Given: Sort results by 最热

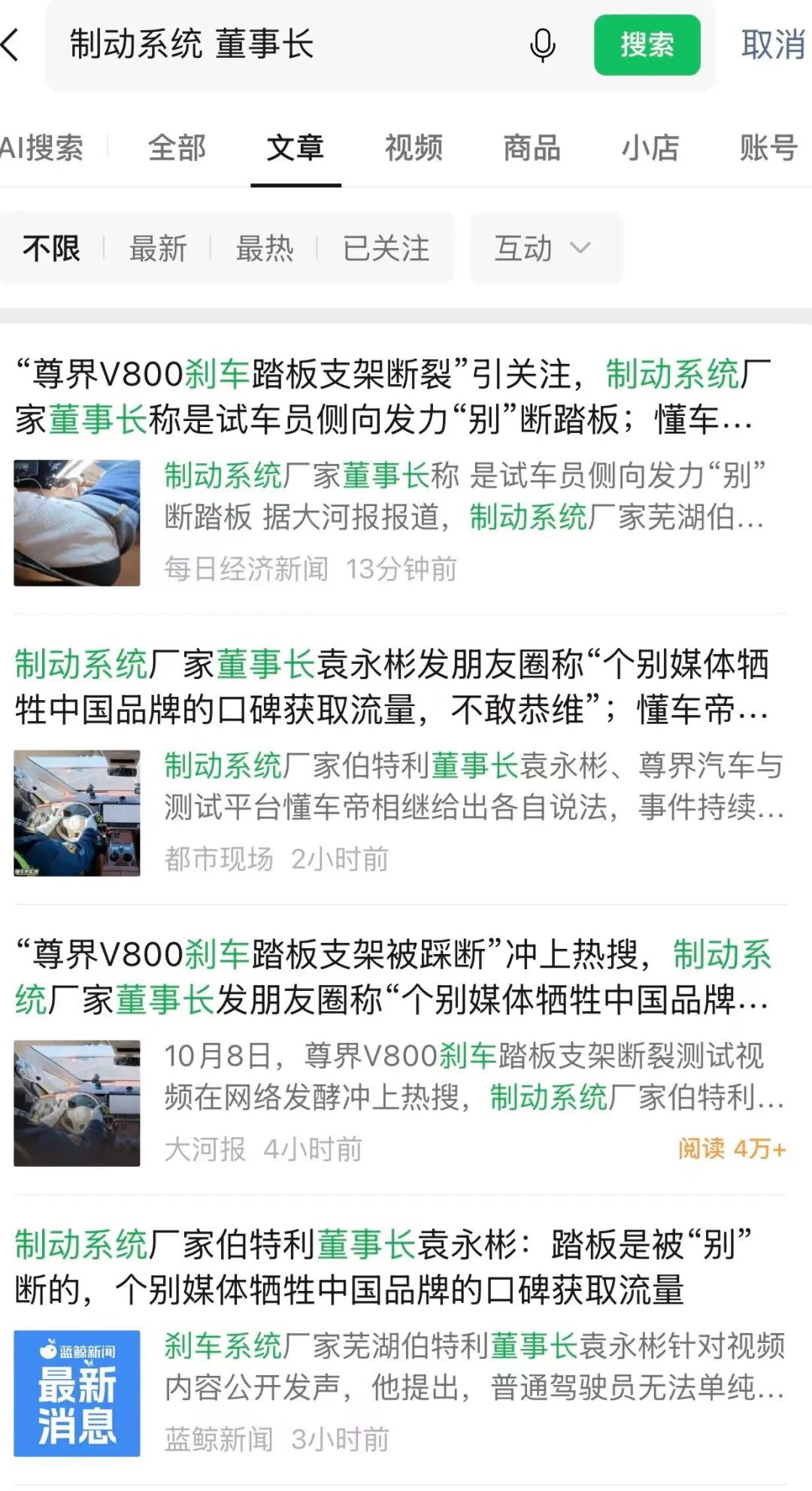Looking at the screenshot, I should (x=265, y=248).
